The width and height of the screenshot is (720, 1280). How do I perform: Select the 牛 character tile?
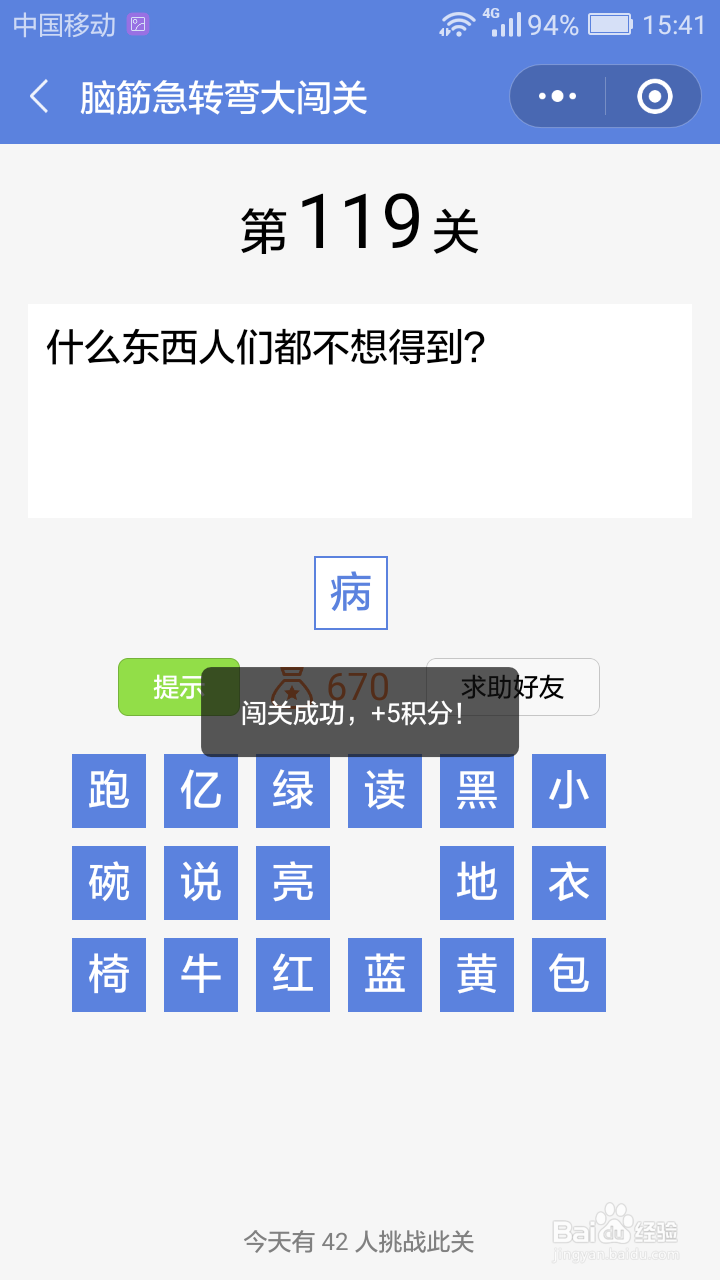coord(201,975)
